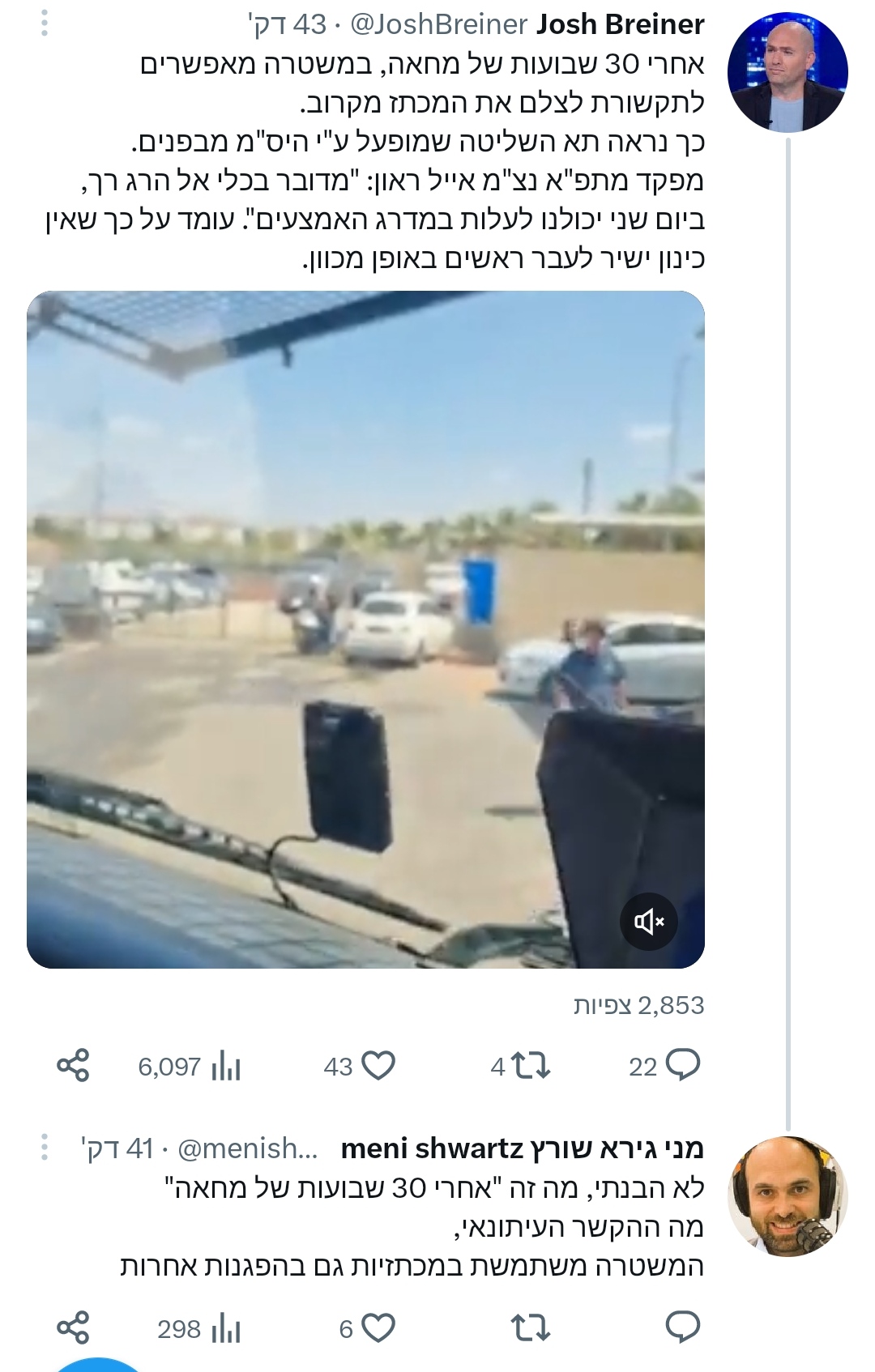Image resolution: width=875 pixels, height=1372 pixels.
Task: View analytics for Josh Breiner's tweet
Action: (x=225, y=1067)
